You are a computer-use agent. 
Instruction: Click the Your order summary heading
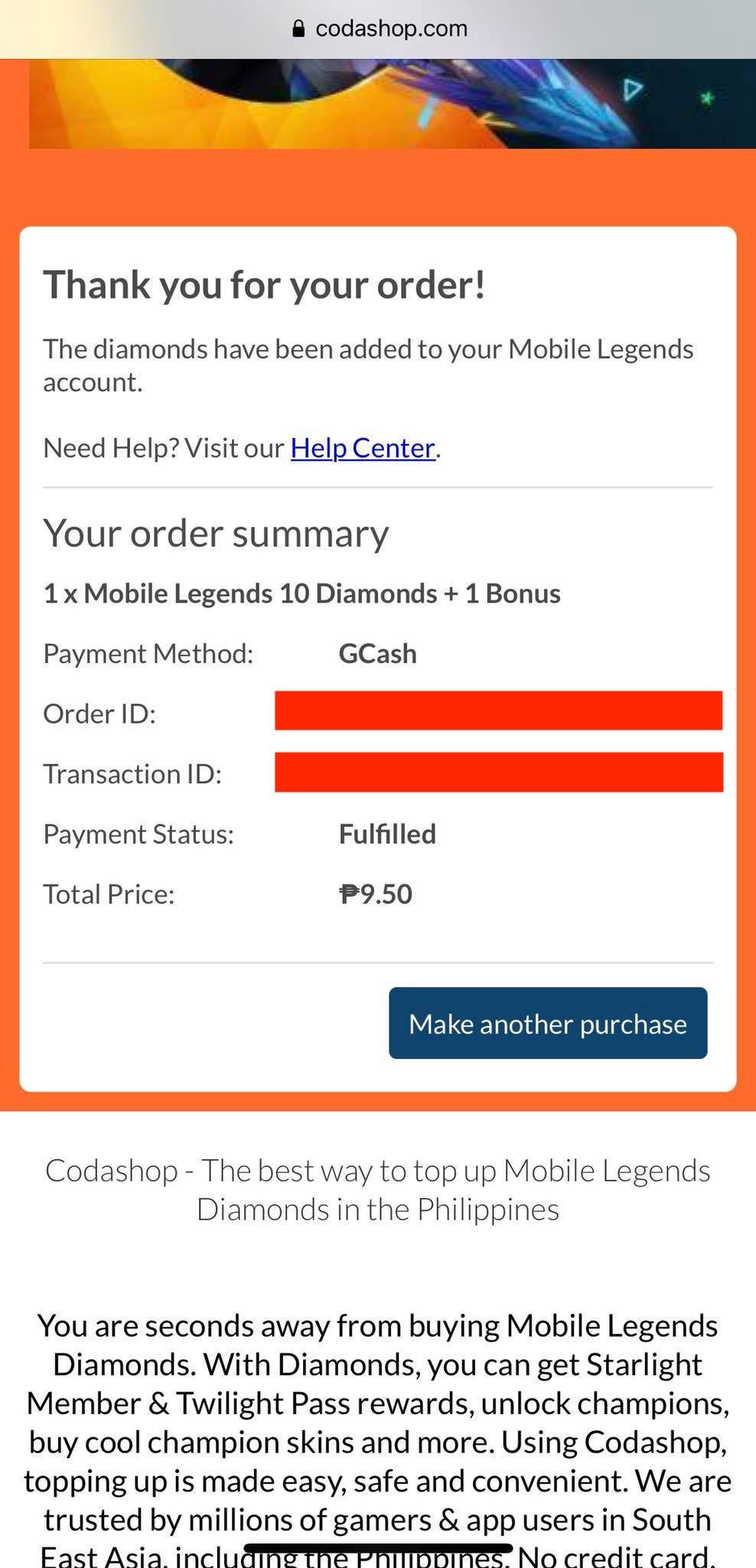[x=217, y=533]
